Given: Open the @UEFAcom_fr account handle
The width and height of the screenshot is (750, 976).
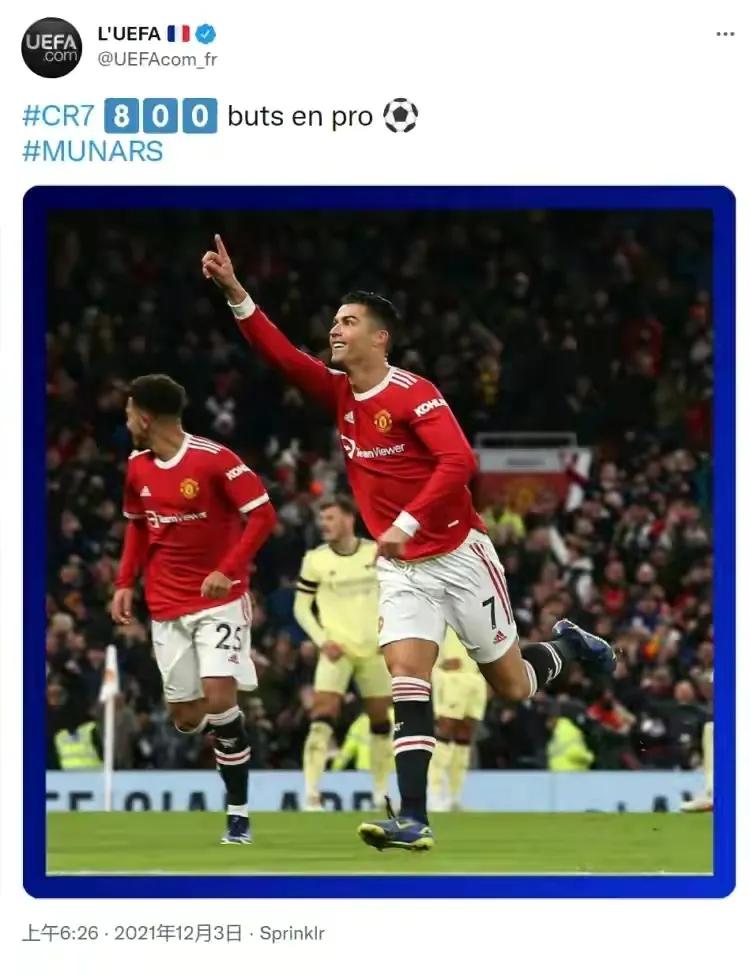Looking at the screenshot, I should click(157, 60).
